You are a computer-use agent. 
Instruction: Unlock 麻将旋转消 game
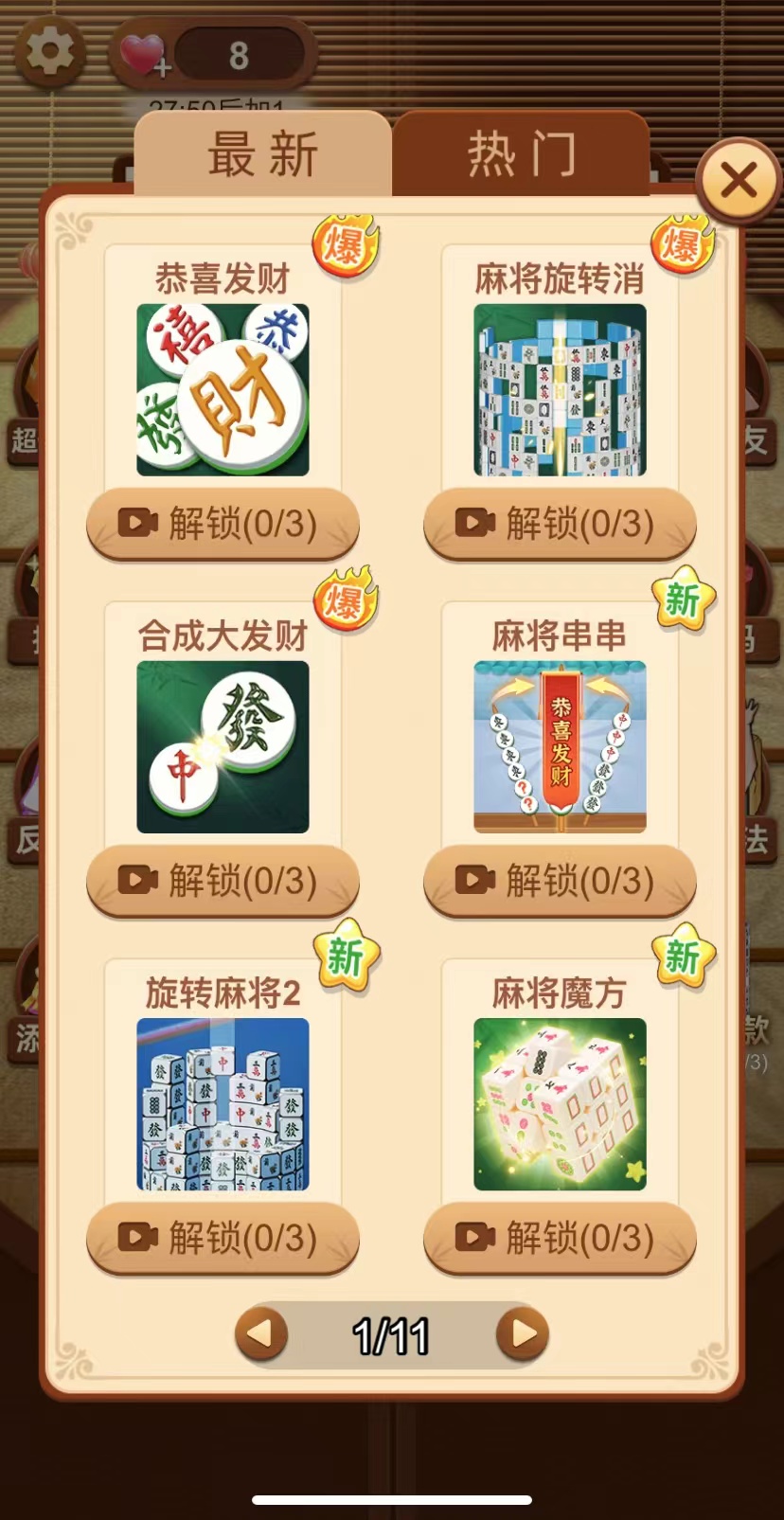560,524
